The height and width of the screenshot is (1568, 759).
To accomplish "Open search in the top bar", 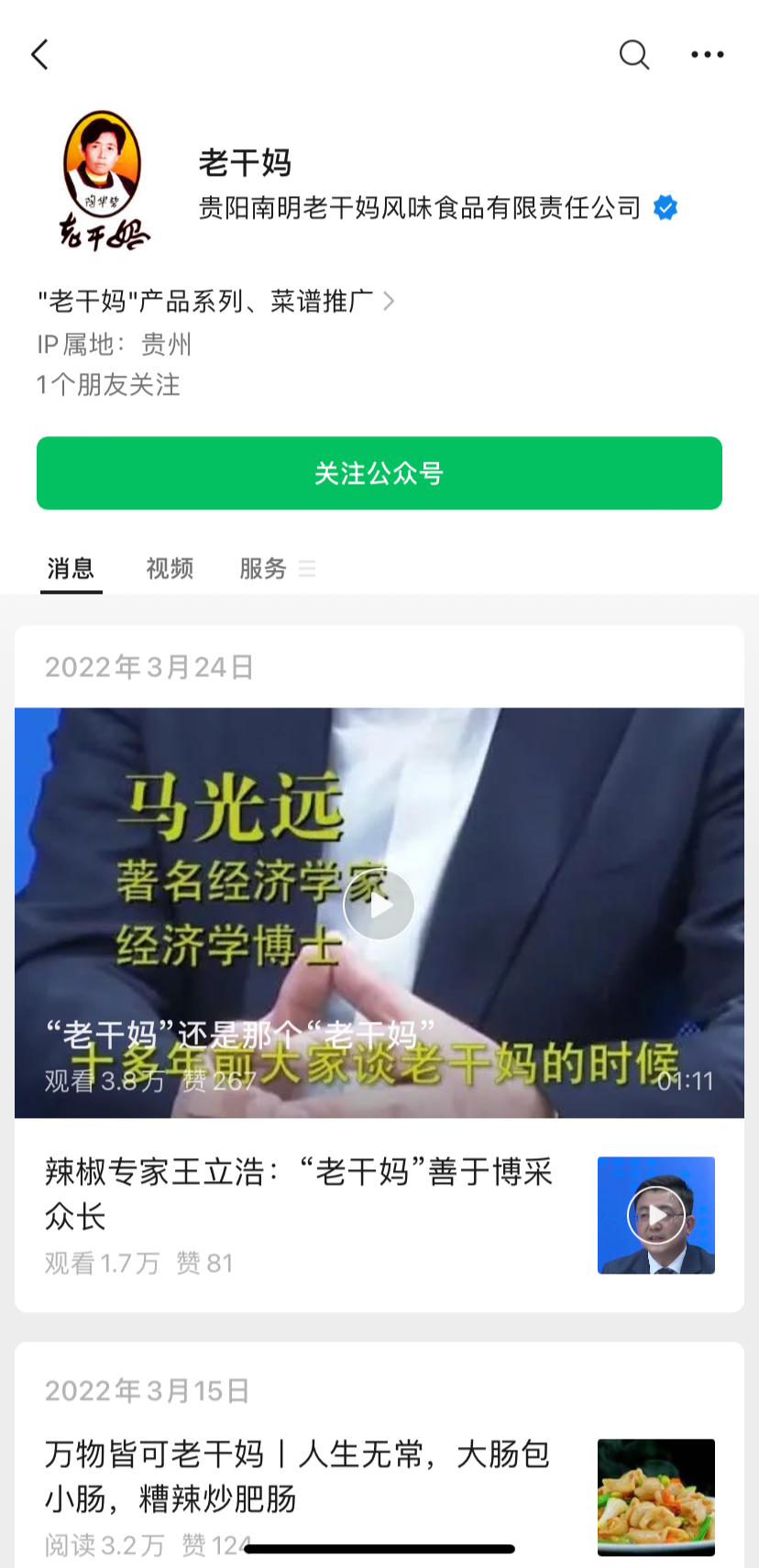I will click(x=633, y=55).
